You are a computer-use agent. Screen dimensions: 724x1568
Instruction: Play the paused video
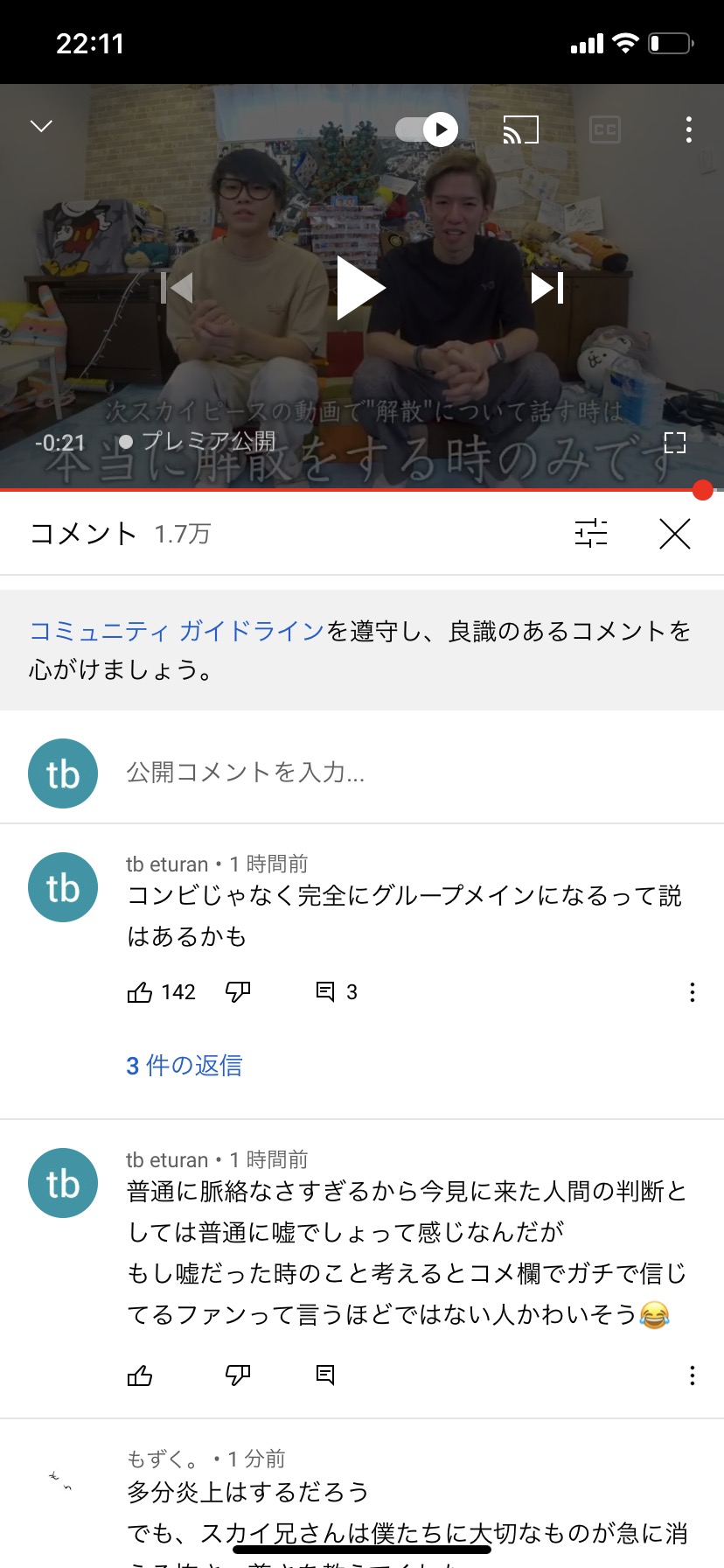[361, 287]
